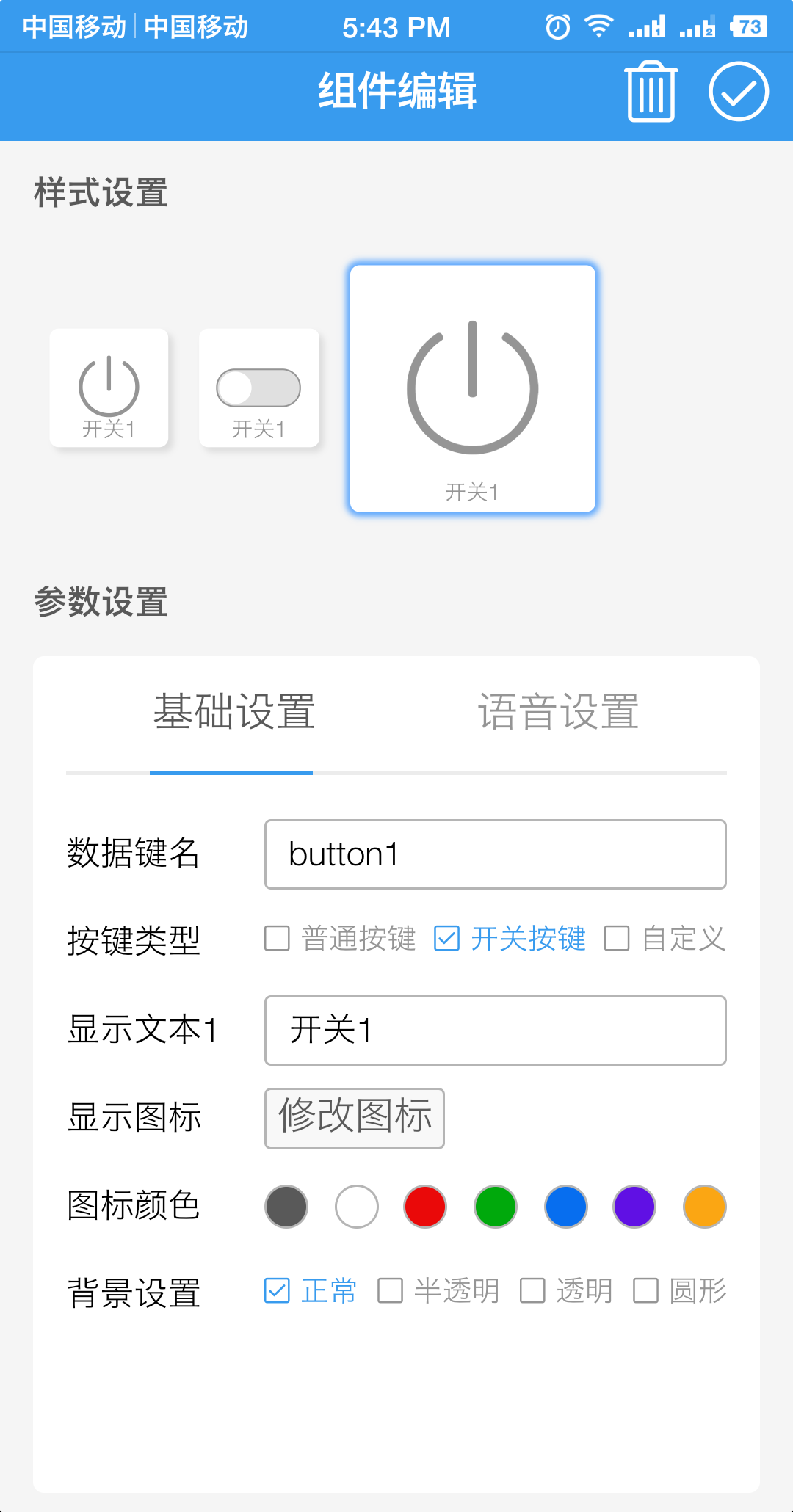
Task: Edit the 数据键名 field showing button1
Action: (496, 854)
